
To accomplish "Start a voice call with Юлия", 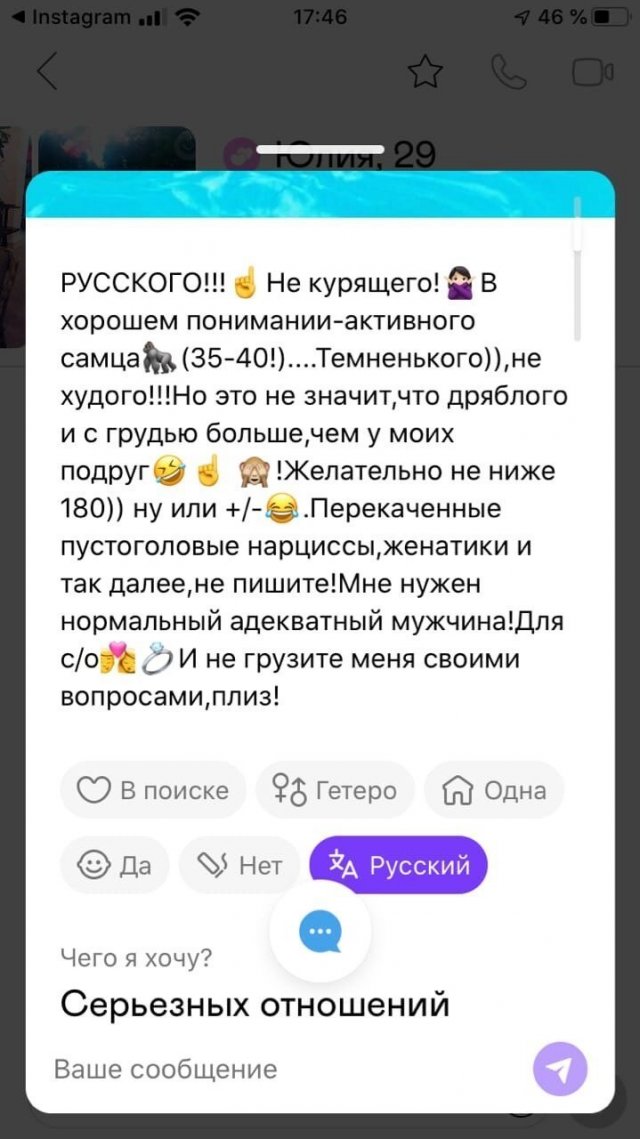I will pos(509,73).
